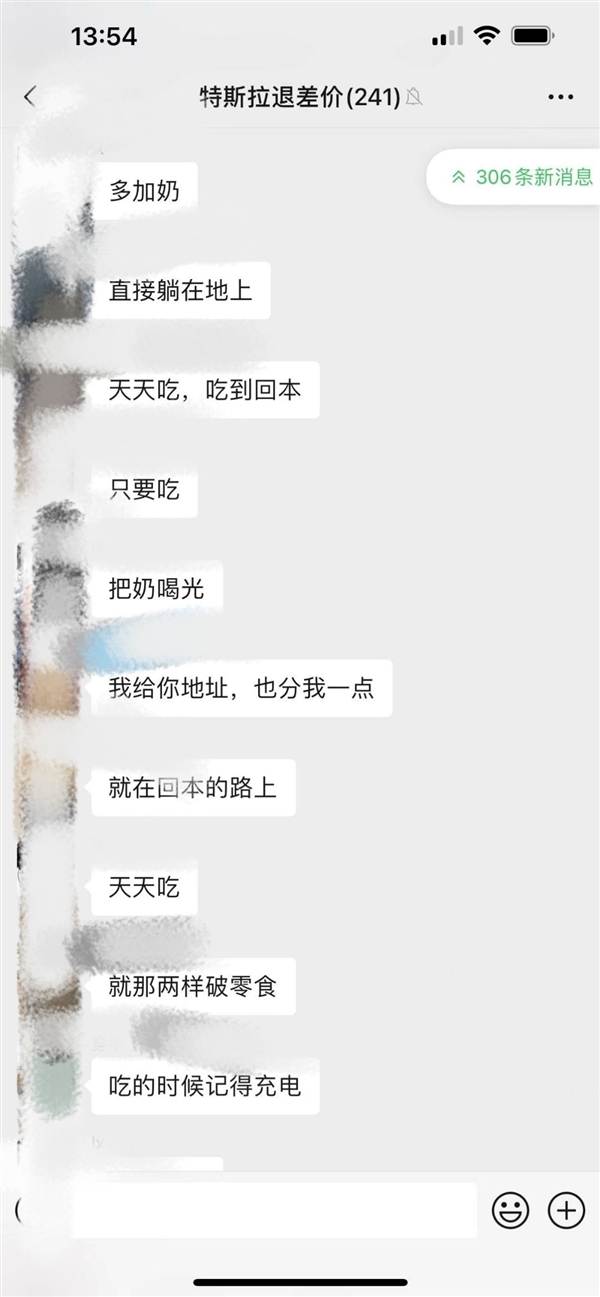Open the group chat overflow menu
The height and width of the screenshot is (1297, 600).
pyautogui.click(x=560, y=97)
